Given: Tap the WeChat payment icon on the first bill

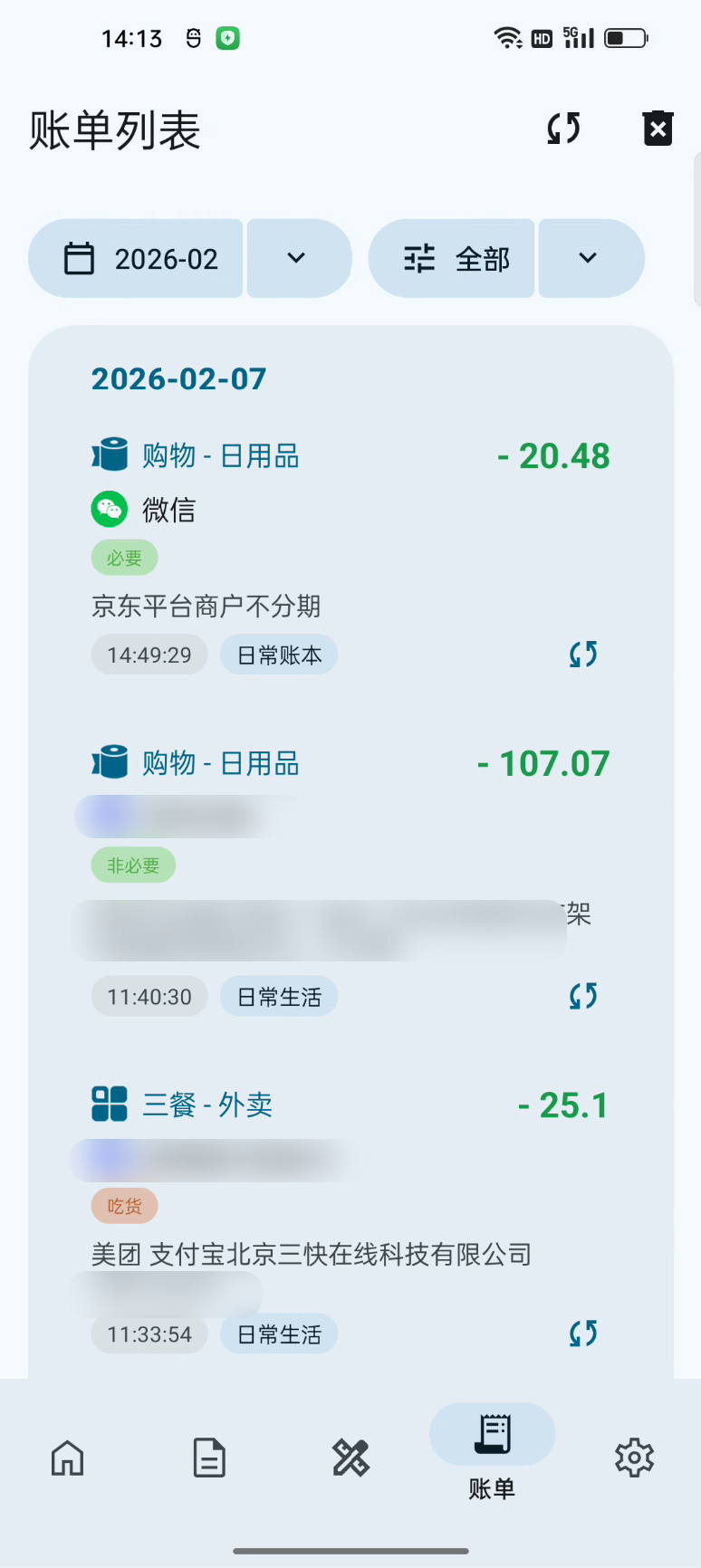Looking at the screenshot, I should pyautogui.click(x=110, y=509).
